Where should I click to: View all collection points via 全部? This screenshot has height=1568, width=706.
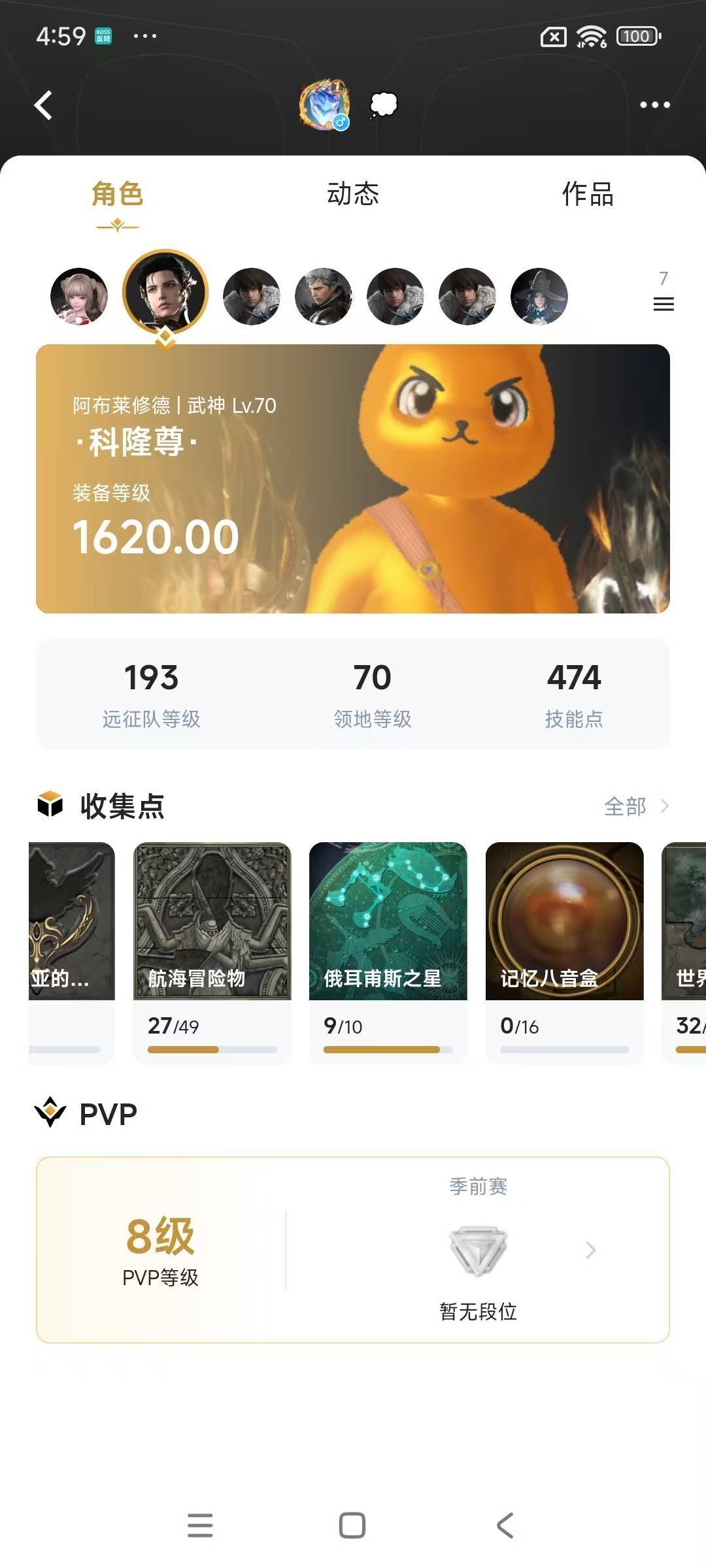pos(636,806)
